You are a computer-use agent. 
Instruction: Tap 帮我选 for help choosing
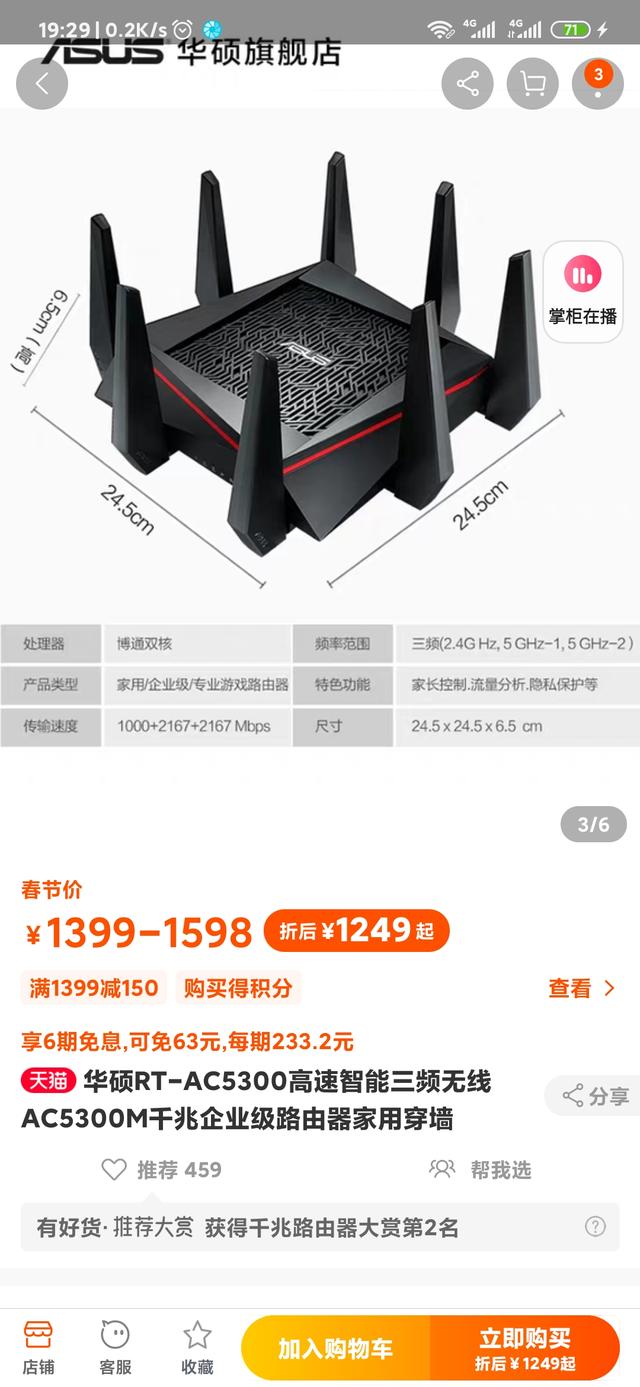(x=480, y=1169)
